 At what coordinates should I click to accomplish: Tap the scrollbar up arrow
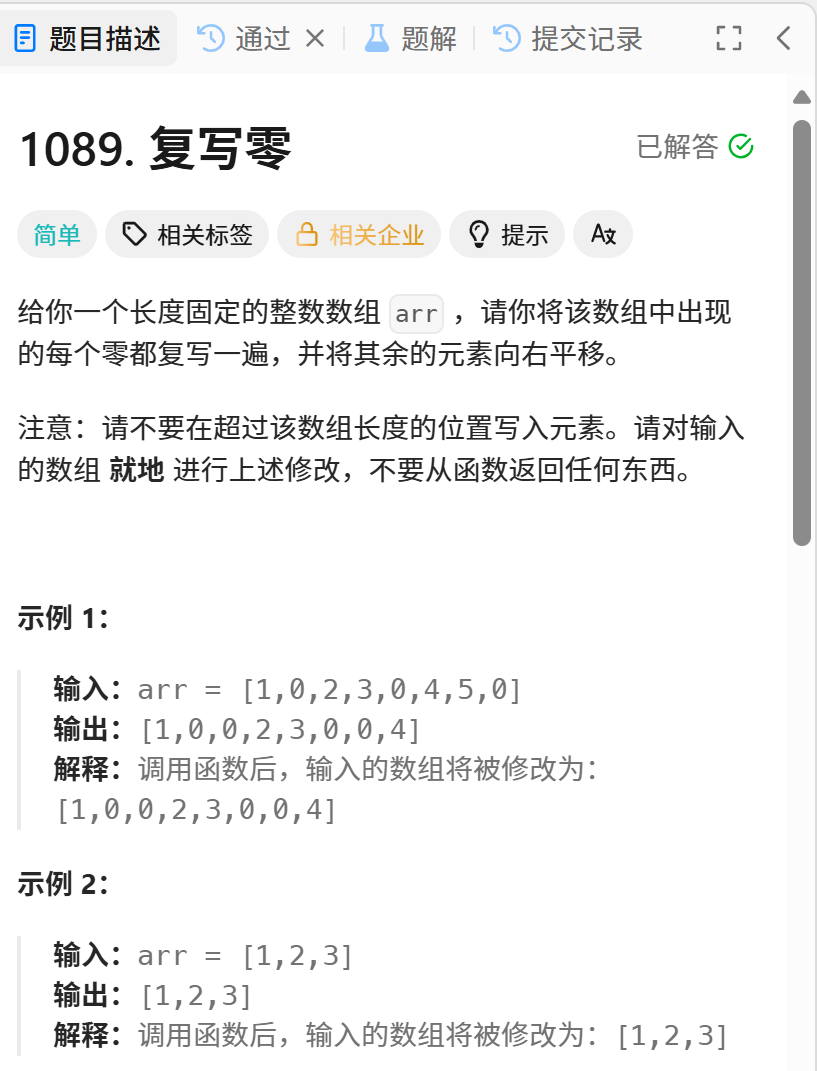pos(801,97)
